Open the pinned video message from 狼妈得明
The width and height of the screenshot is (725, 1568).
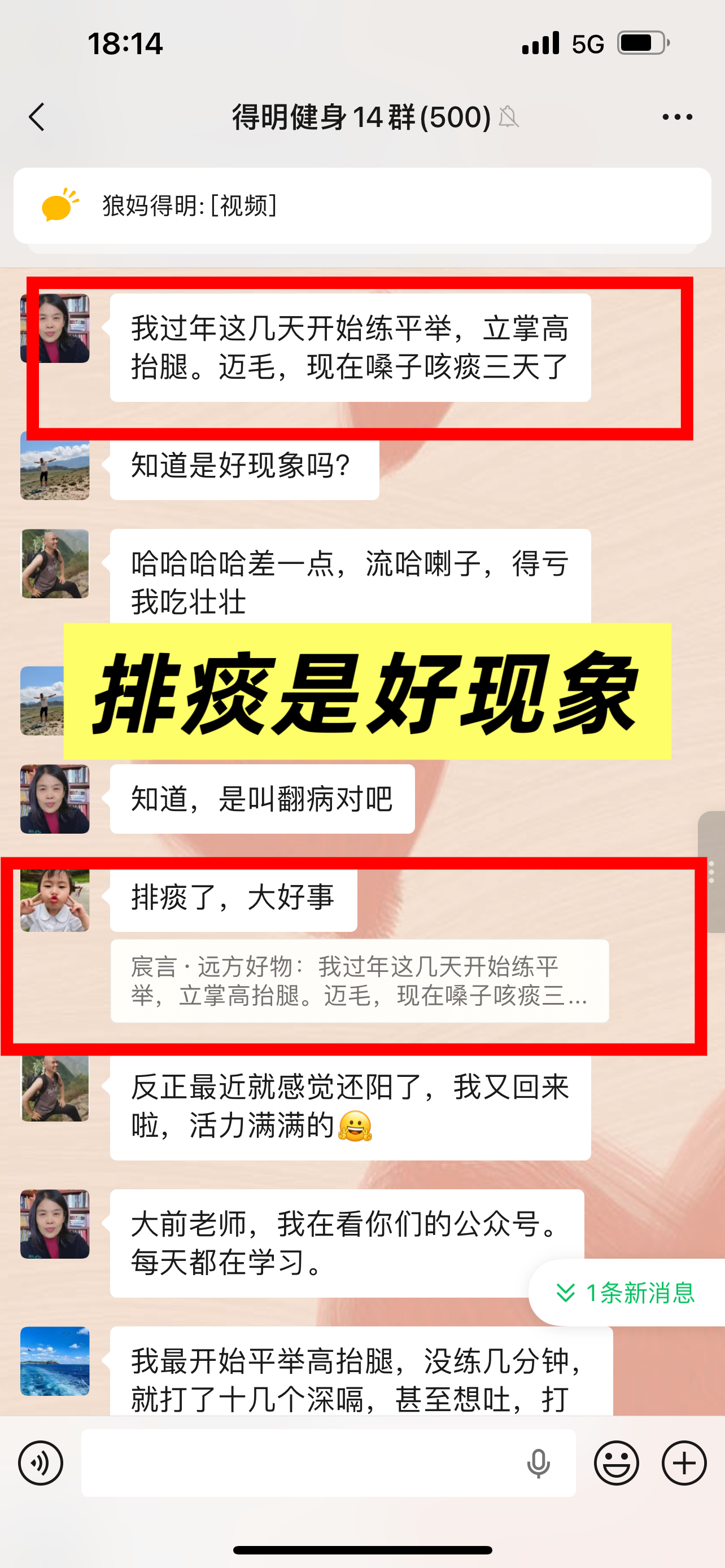[361, 206]
